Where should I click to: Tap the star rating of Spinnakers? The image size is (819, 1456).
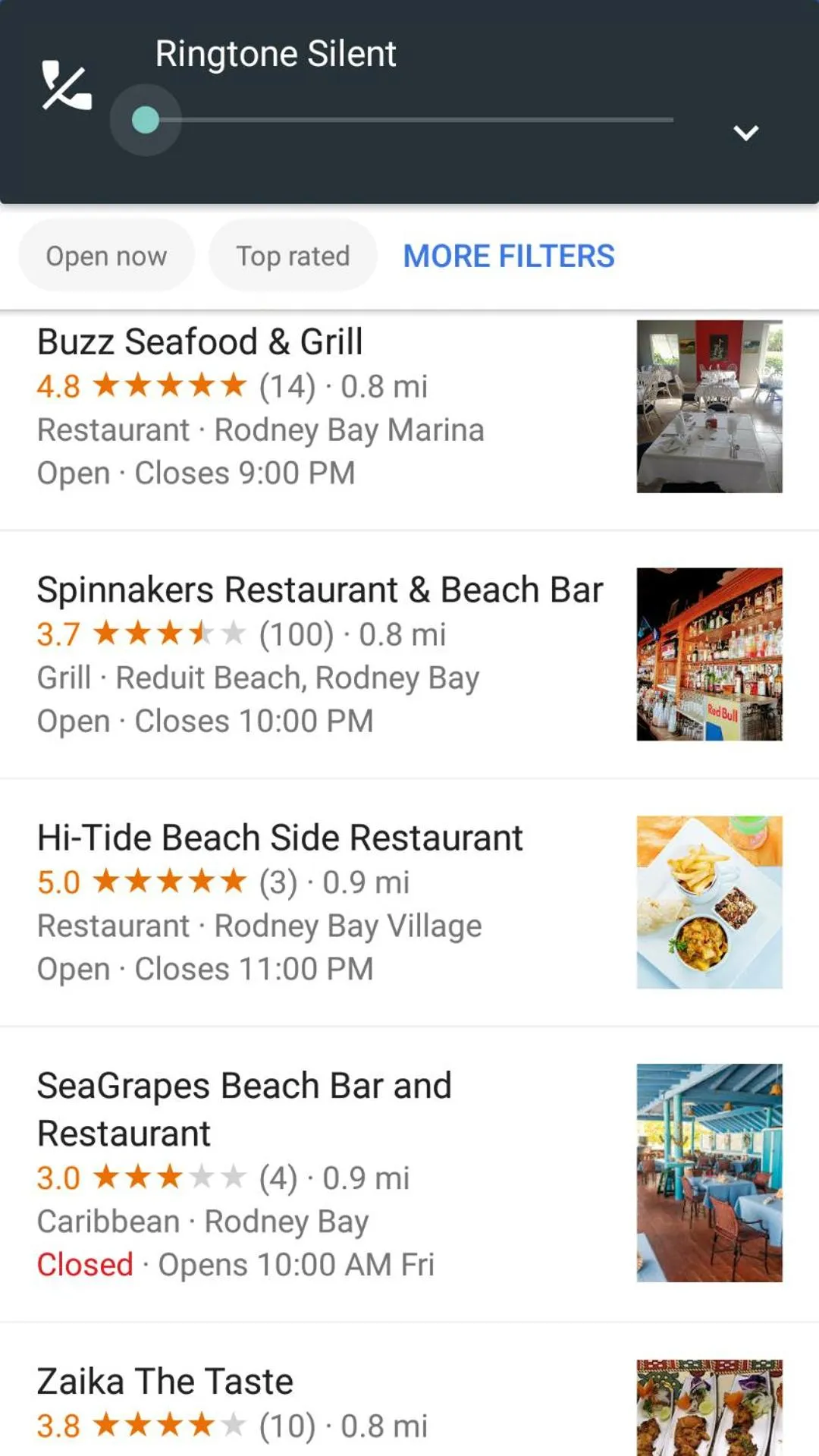pos(168,634)
